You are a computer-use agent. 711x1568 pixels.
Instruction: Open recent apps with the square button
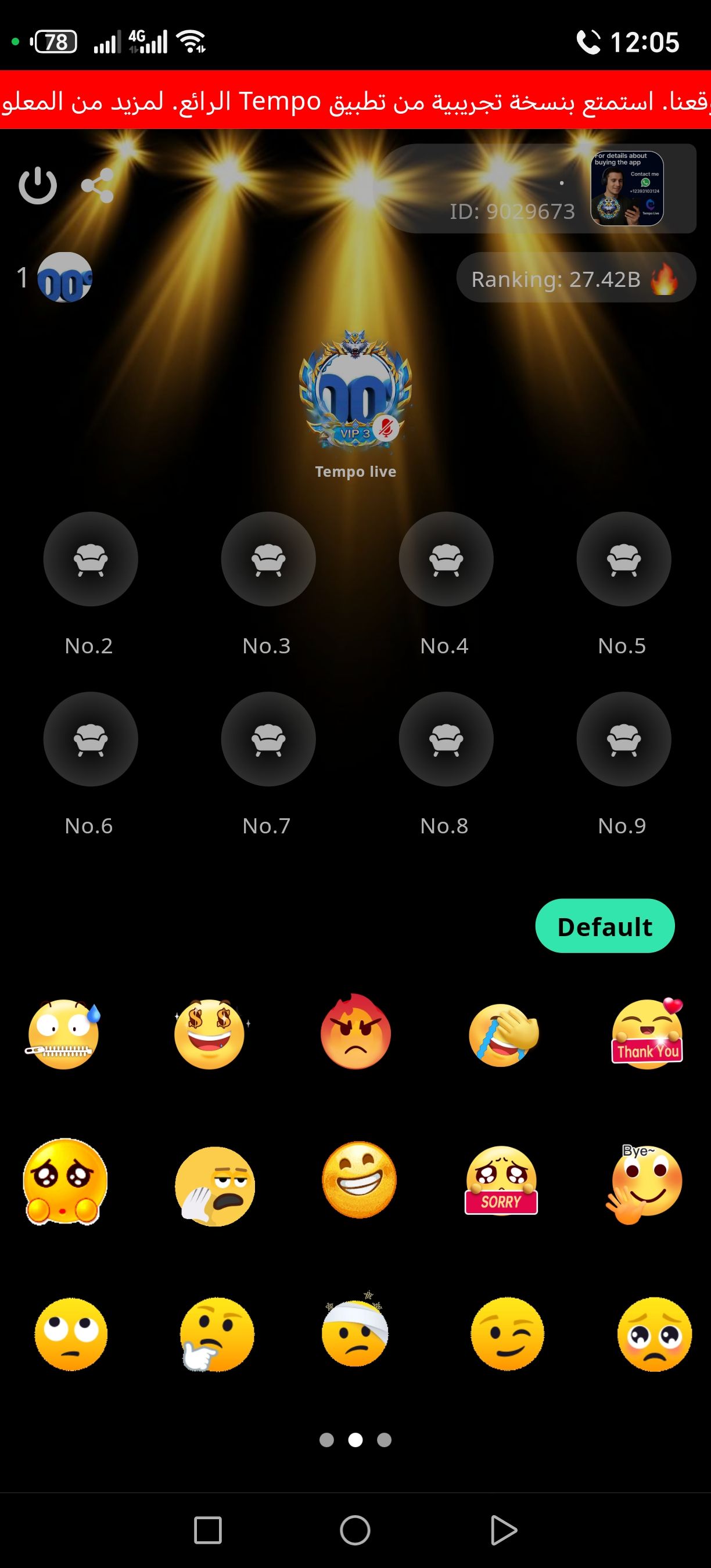pyautogui.click(x=207, y=1530)
